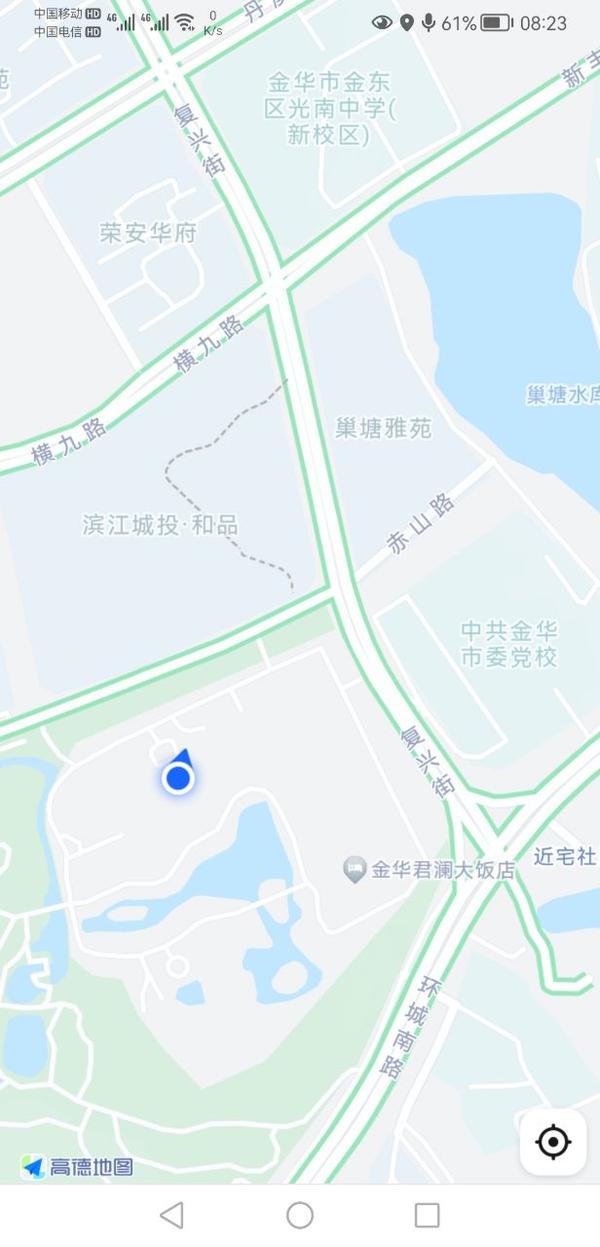Go to the system home screen

point(300,1215)
